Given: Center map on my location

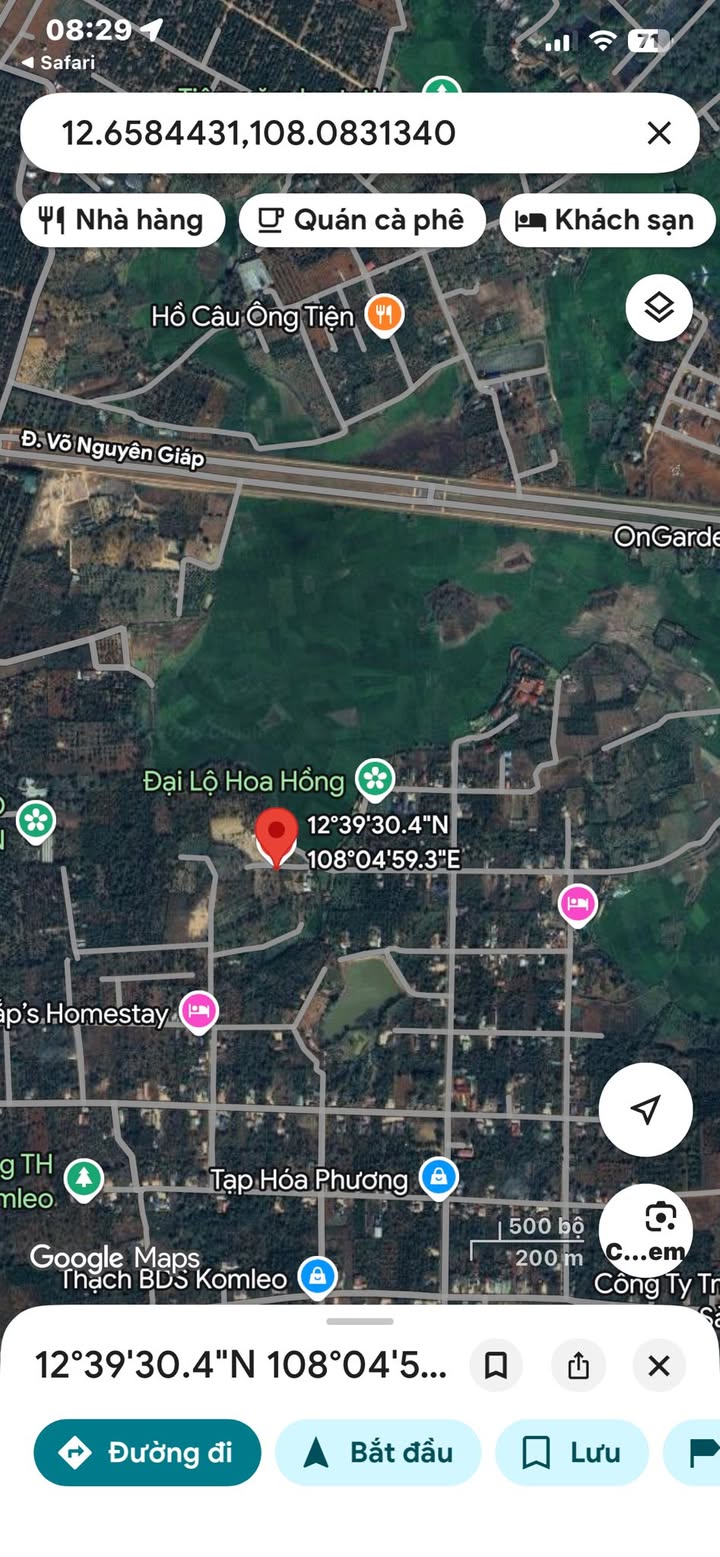Looking at the screenshot, I should (x=646, y=1109).
